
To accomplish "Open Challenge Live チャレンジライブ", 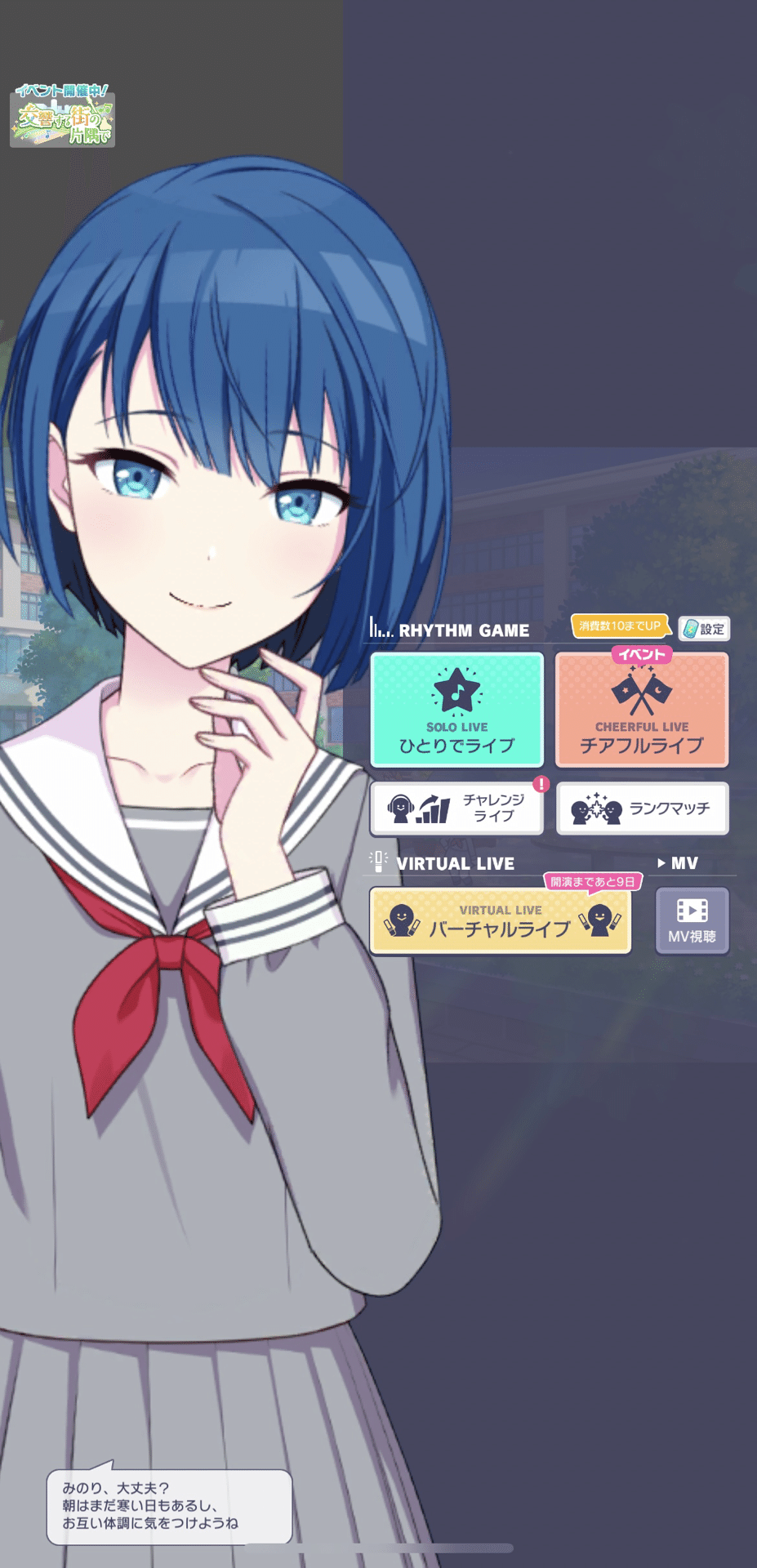I will pos(456,808).
